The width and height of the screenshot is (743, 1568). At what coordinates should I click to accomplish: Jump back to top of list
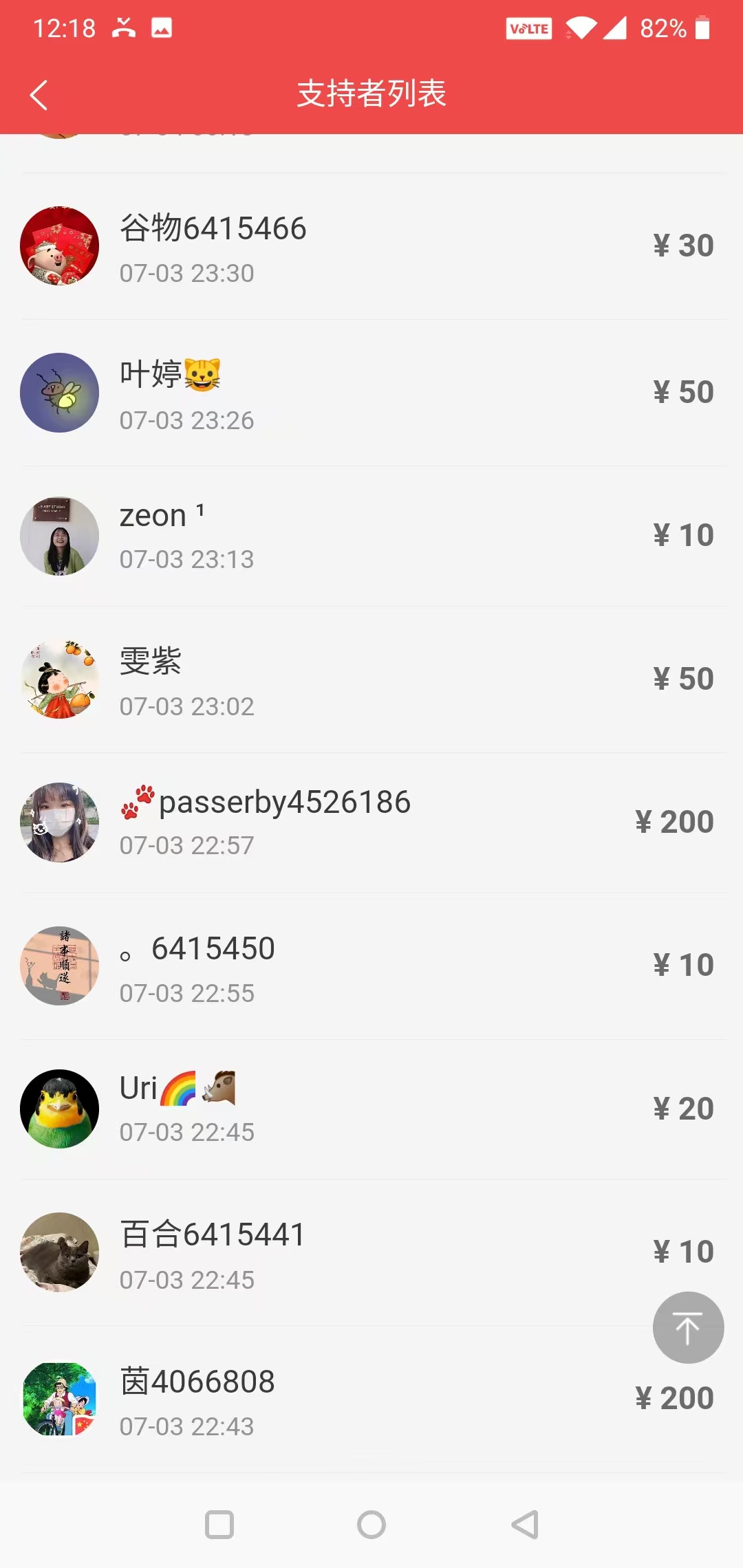tap(687, 1327)
